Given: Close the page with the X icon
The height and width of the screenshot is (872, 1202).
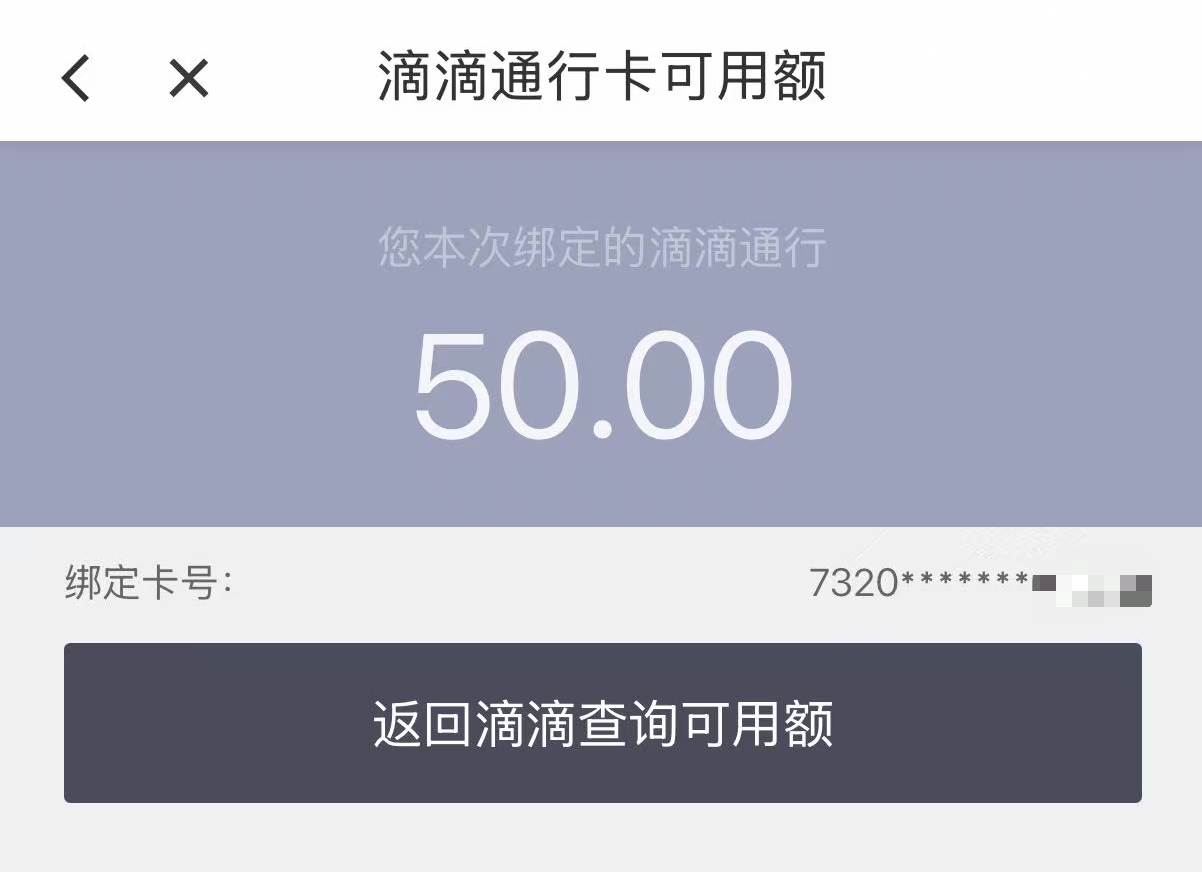Looking at the screenshot, I should click(x=188, y=78).
